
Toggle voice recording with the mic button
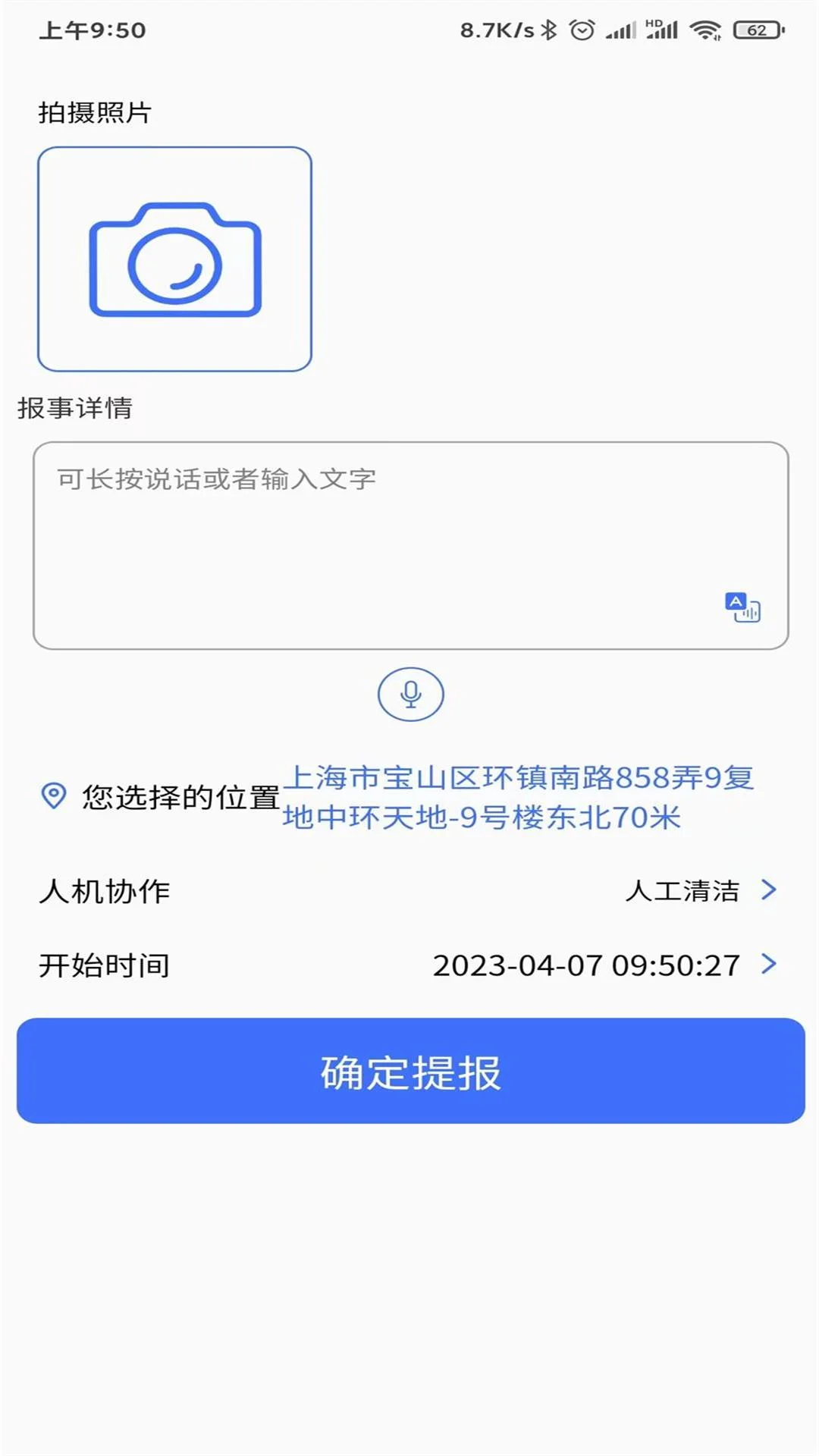click(409, 695)
